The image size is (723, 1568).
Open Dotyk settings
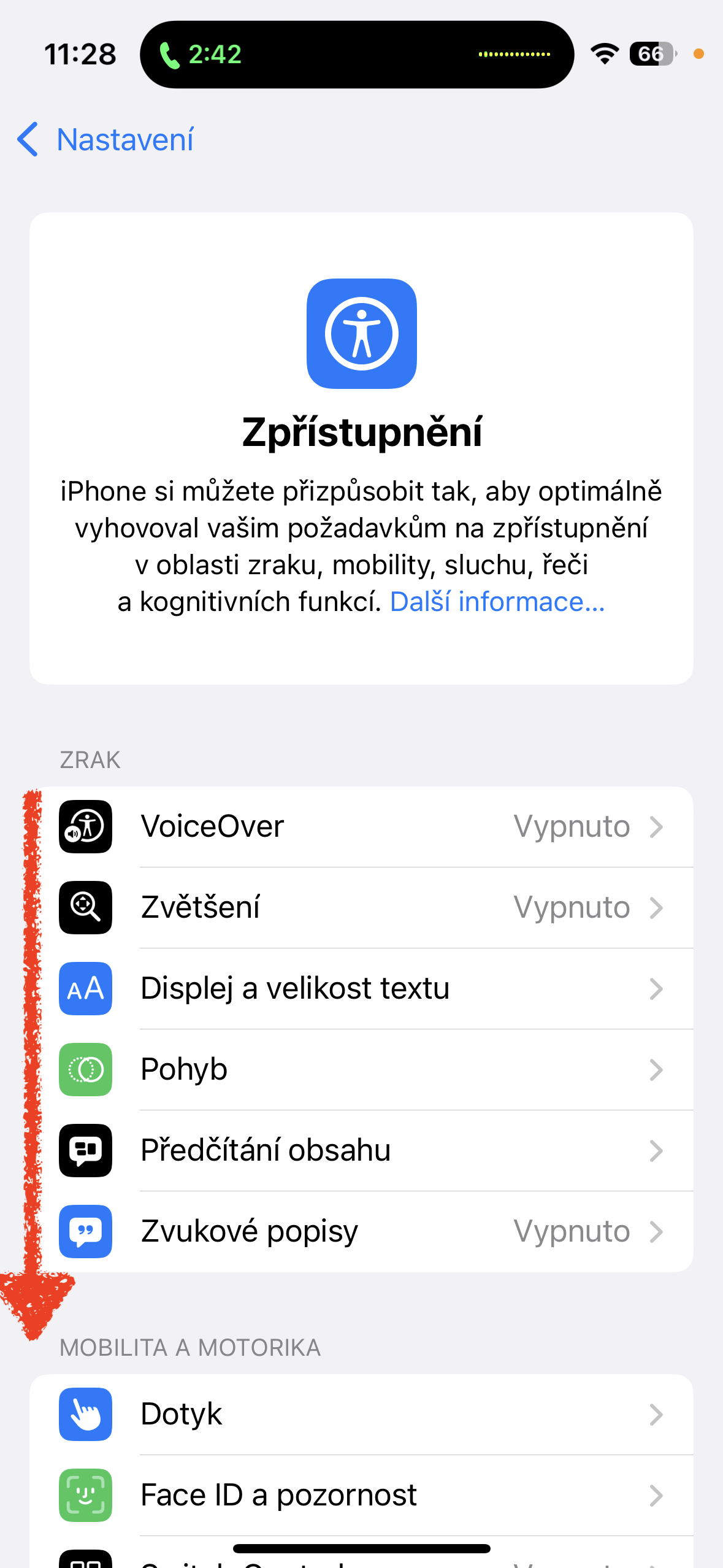pos(362,1414)
